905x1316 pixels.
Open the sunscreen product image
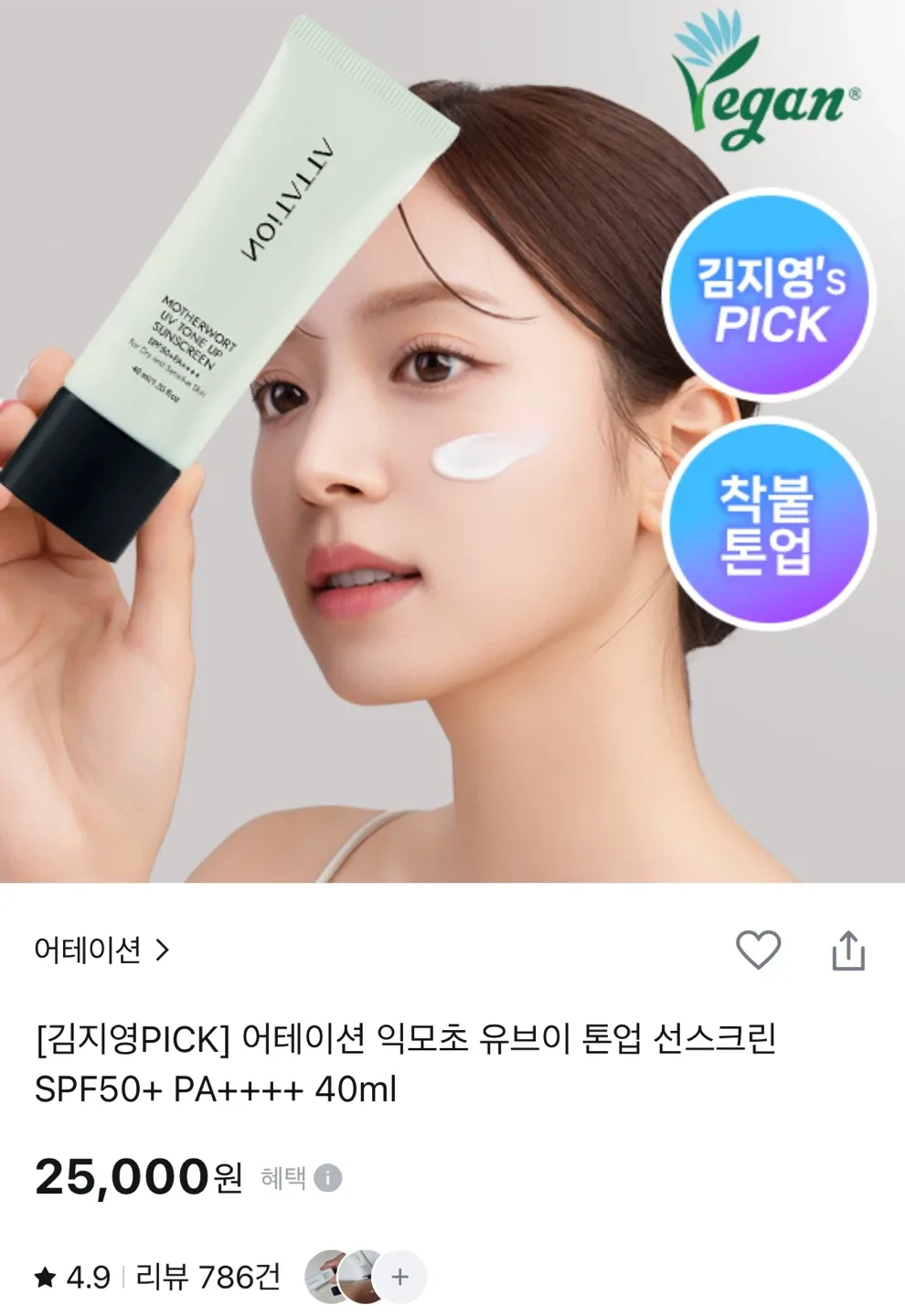pos(452,441)
